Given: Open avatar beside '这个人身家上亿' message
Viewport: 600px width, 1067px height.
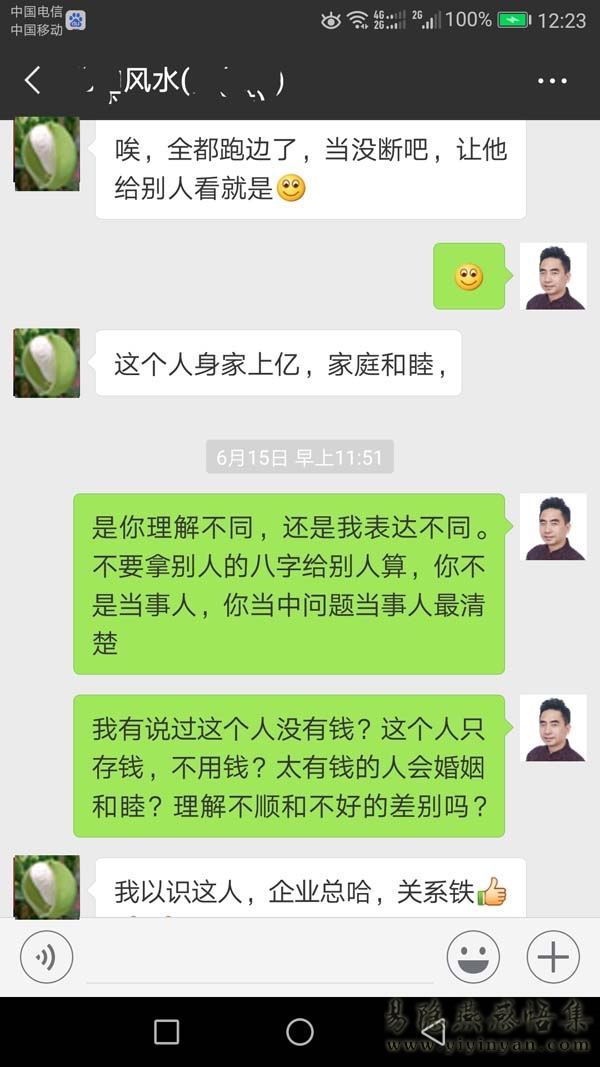Looking at the screenshot, I should (46, 362).
